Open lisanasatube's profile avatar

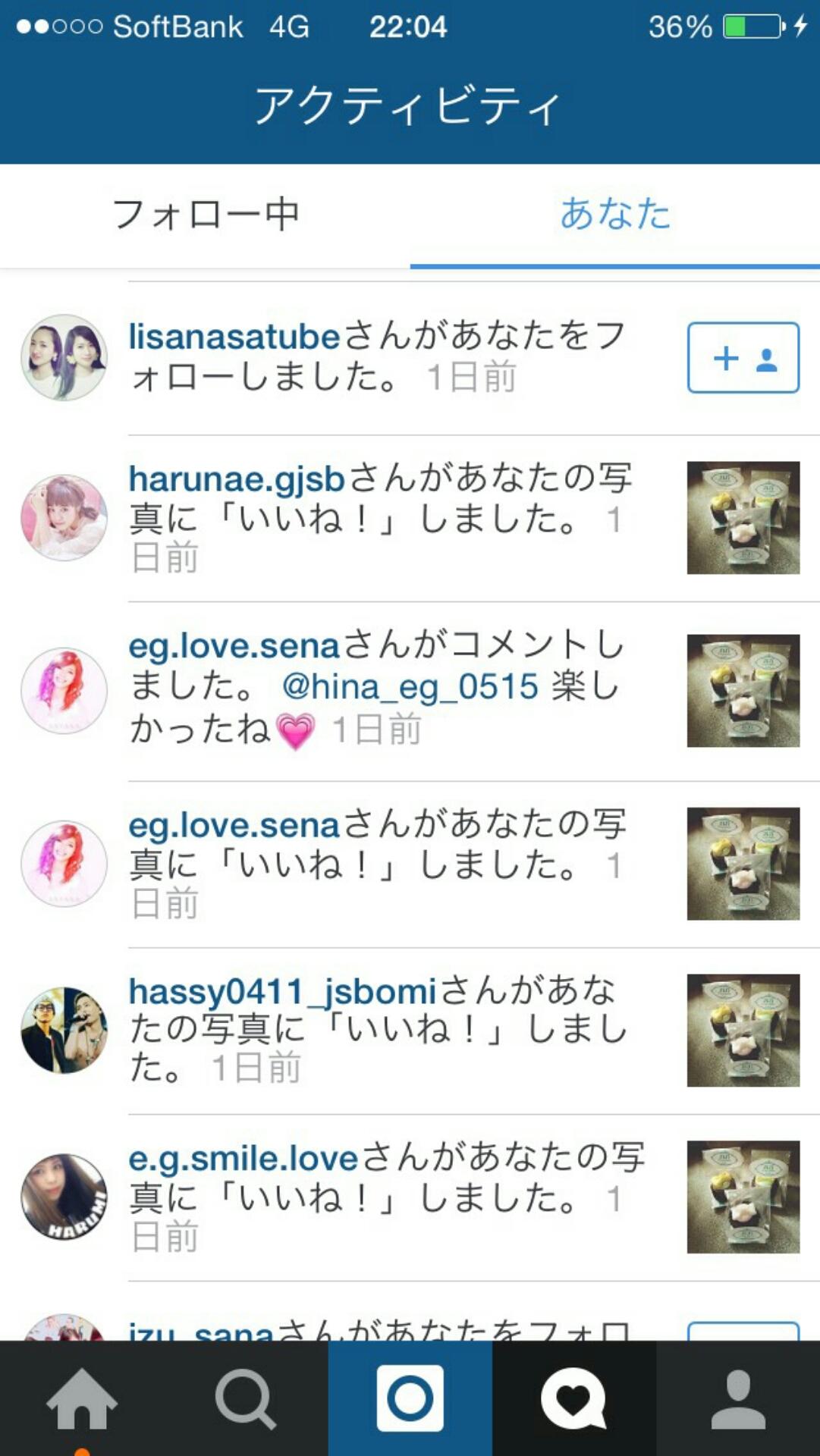64,357
